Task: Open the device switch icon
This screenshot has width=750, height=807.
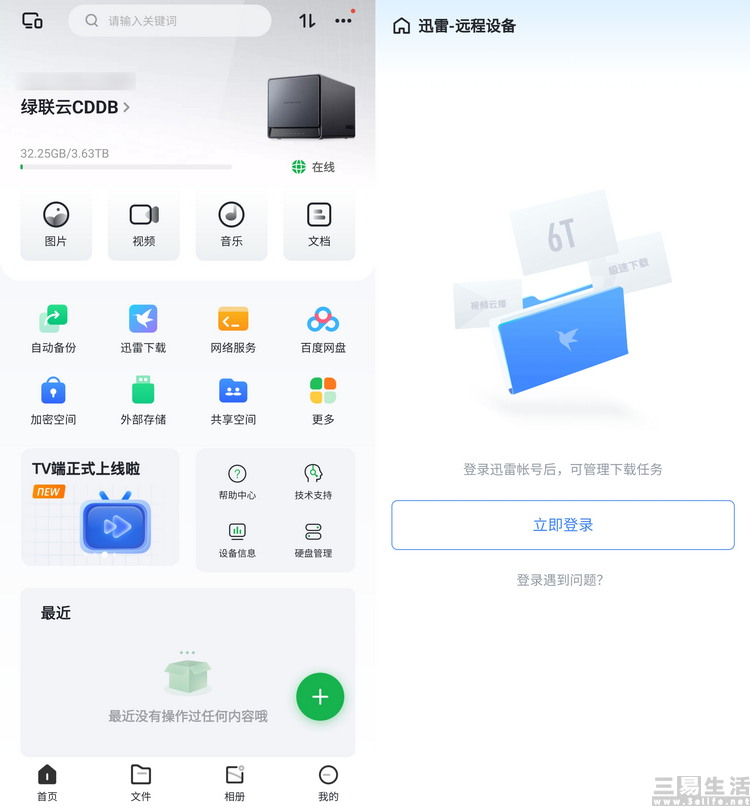Action: point(32,20)
